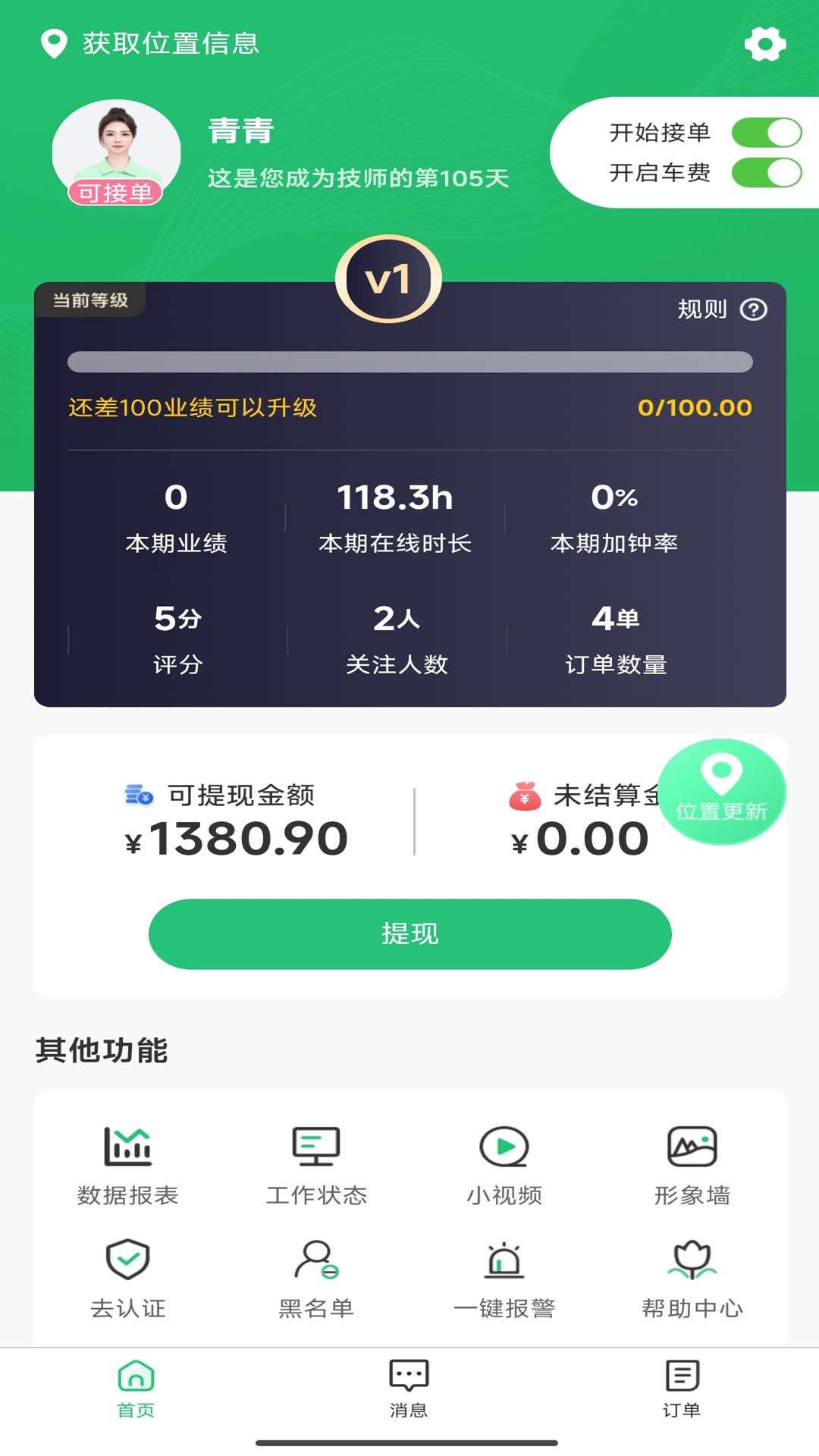
Task: Trigger 一键报警 emergency alarm
Action: (x=504, y=1279)
